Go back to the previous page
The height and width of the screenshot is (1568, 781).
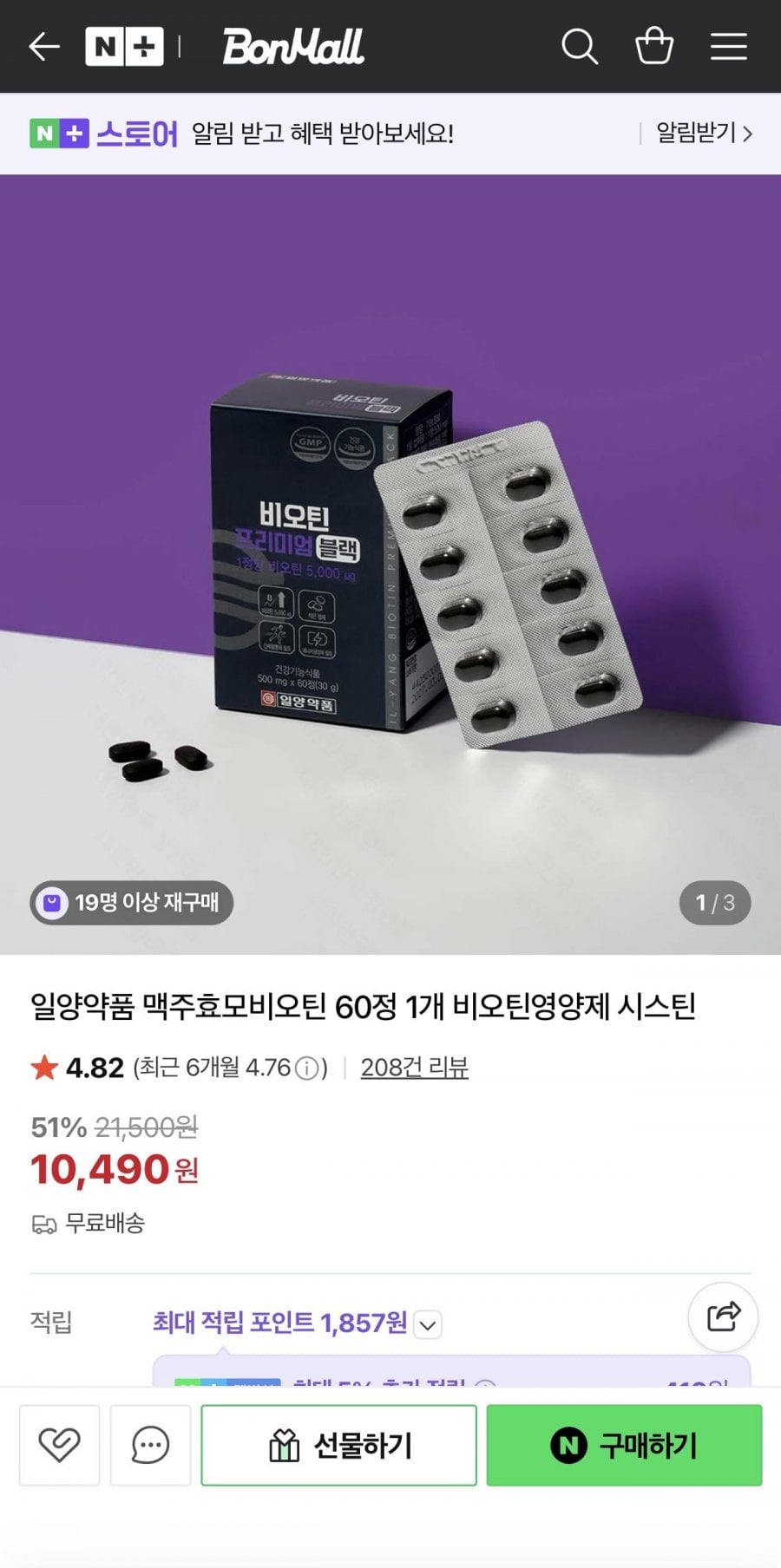[x=44, y=47]
